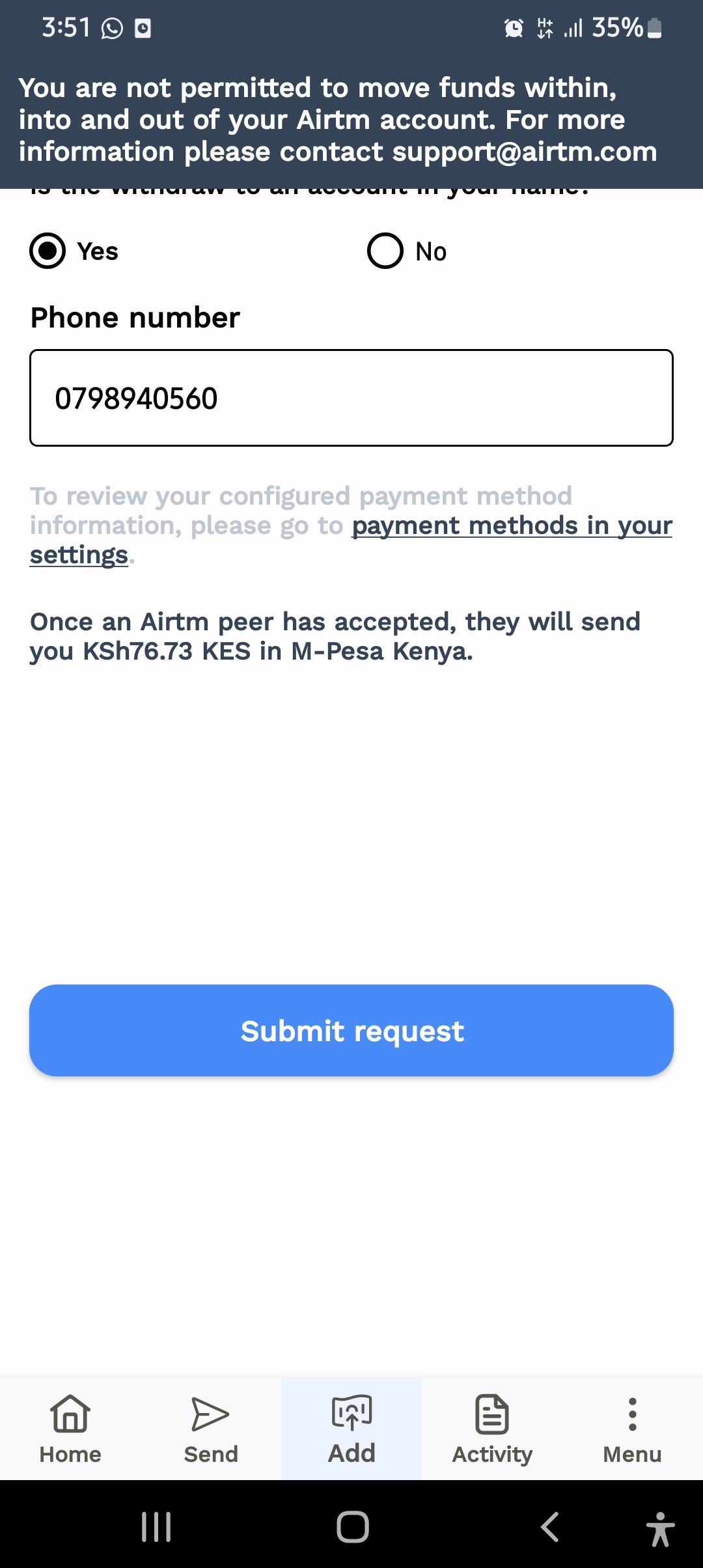703x1568 pixels.
Task: Tap the Submit request button
Action: pos(351,1030)
